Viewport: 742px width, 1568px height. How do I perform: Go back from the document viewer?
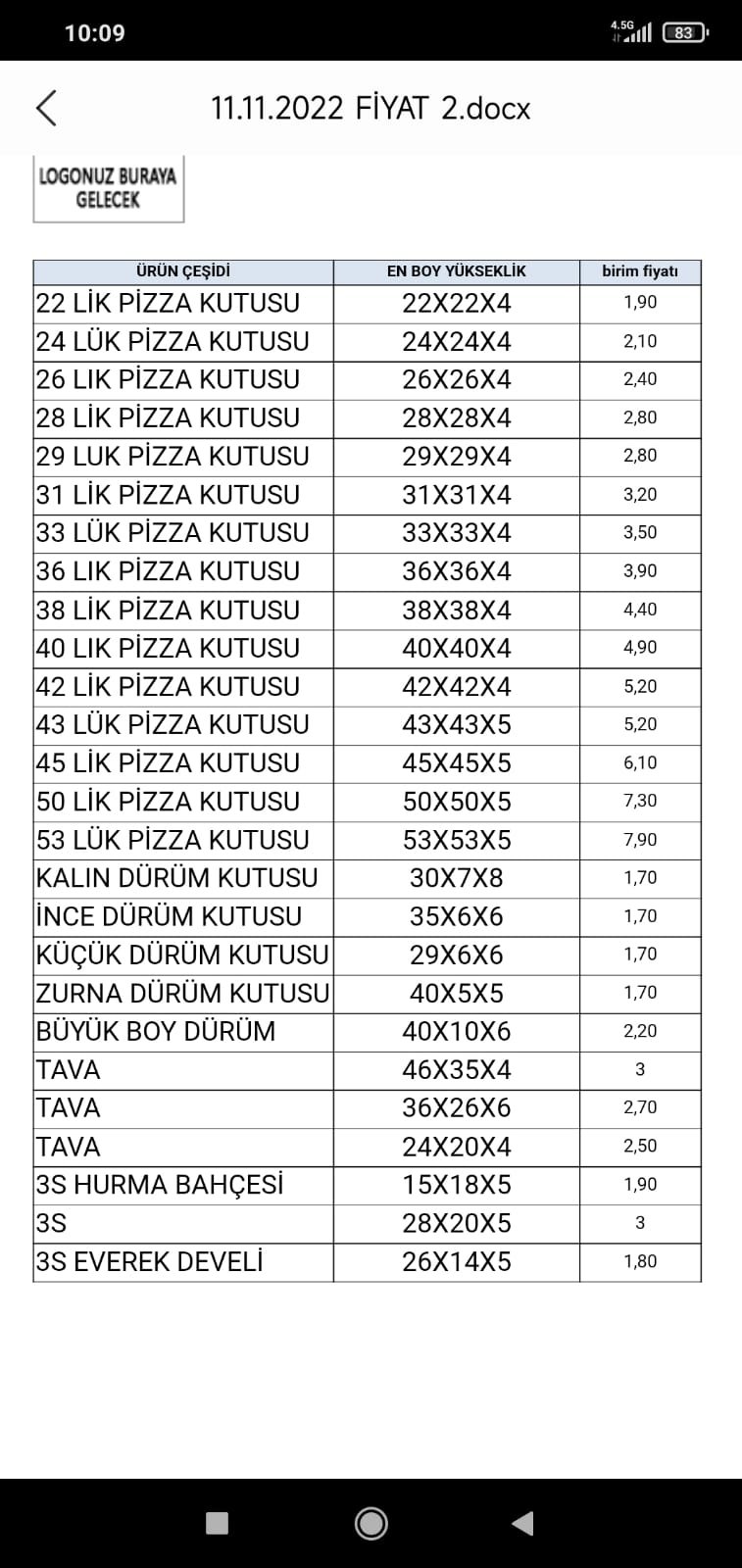click(x=46, y=108)
